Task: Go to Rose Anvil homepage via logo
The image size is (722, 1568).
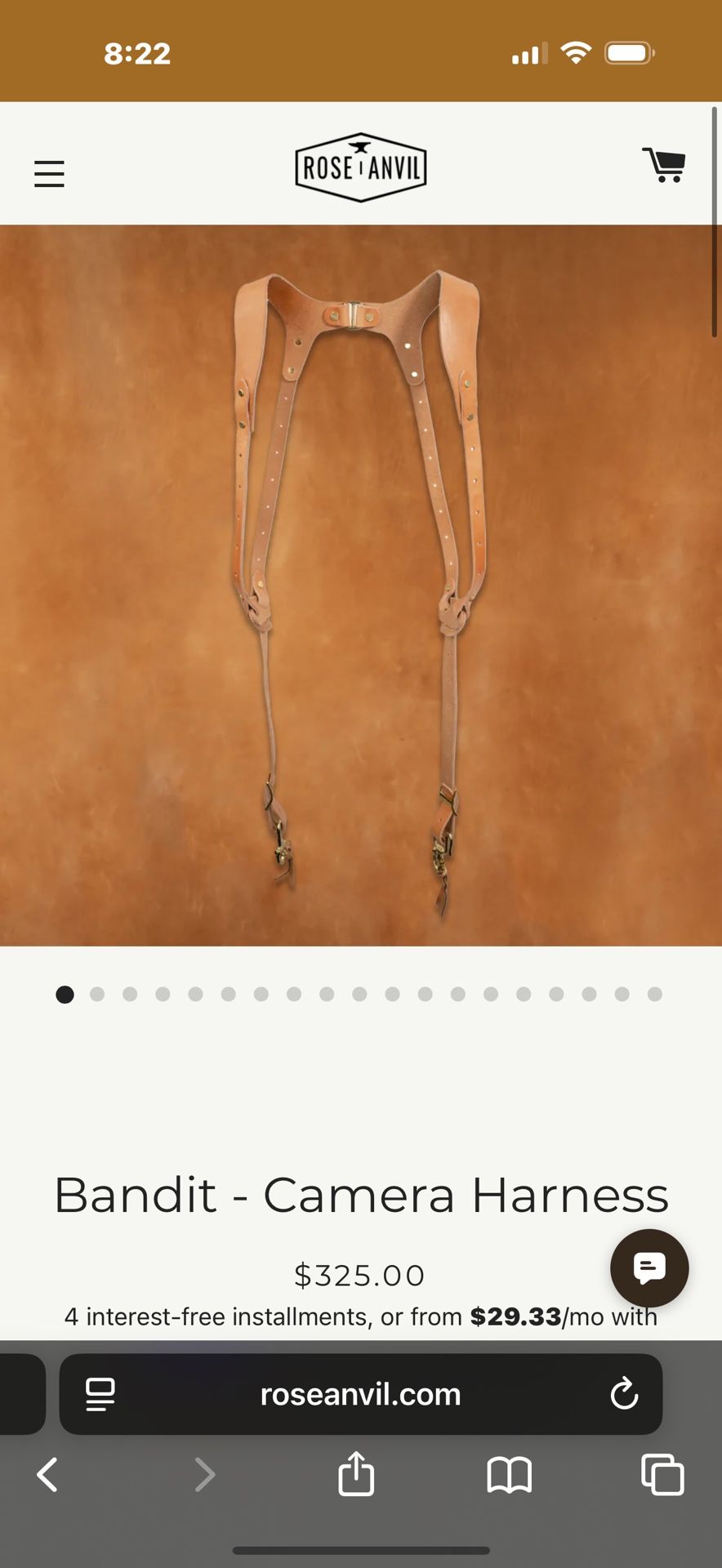Action: 360,167
